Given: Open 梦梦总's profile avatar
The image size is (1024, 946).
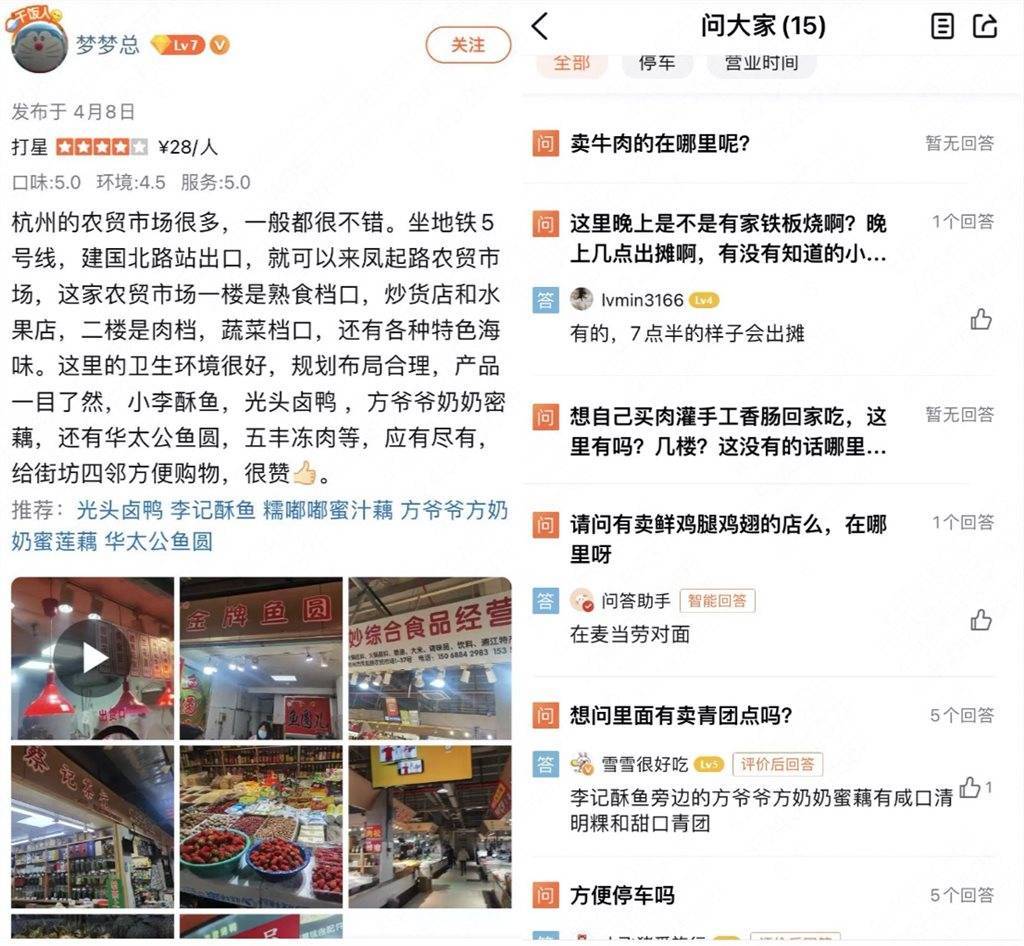Looking at the screenshot, I should tap(39, 43).
